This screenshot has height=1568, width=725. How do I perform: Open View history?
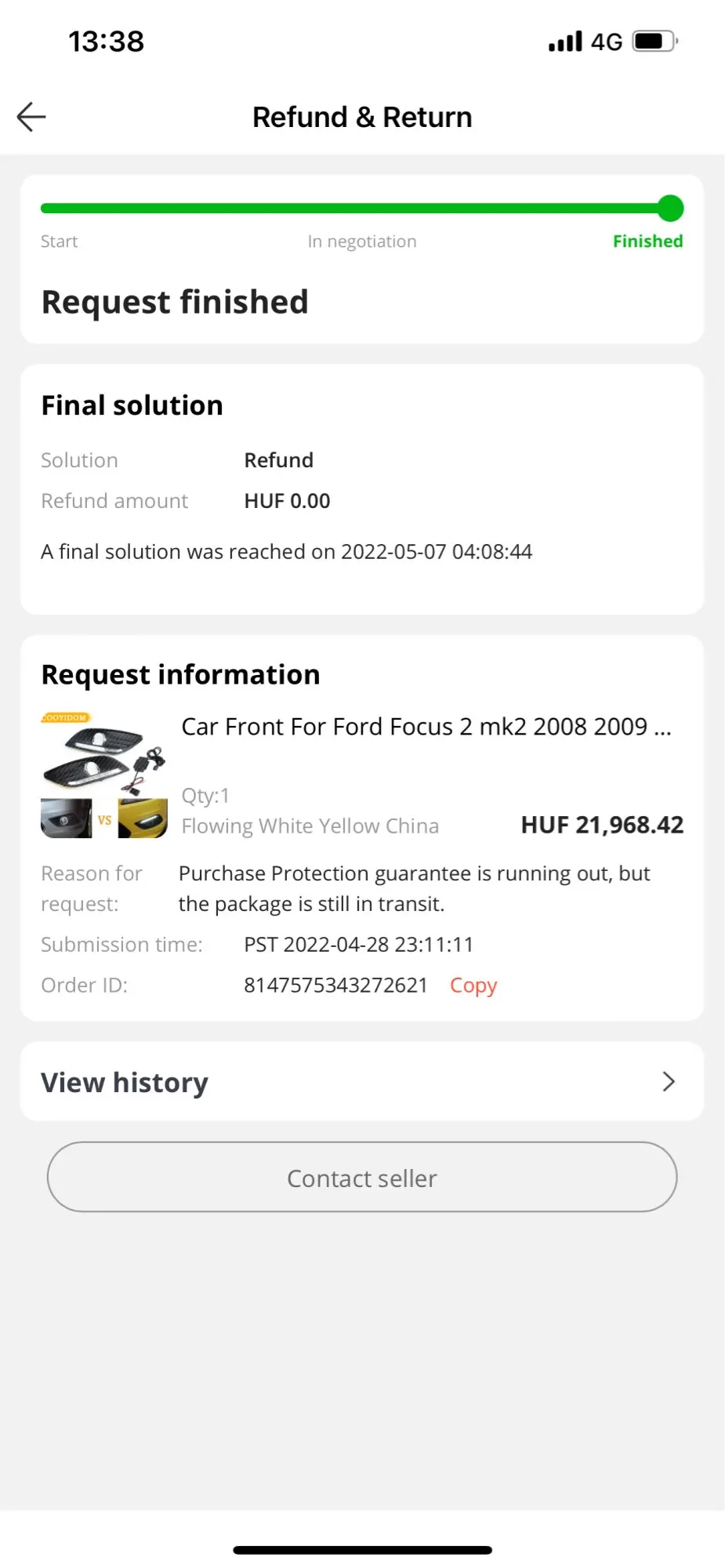(x=361, y=1082)
